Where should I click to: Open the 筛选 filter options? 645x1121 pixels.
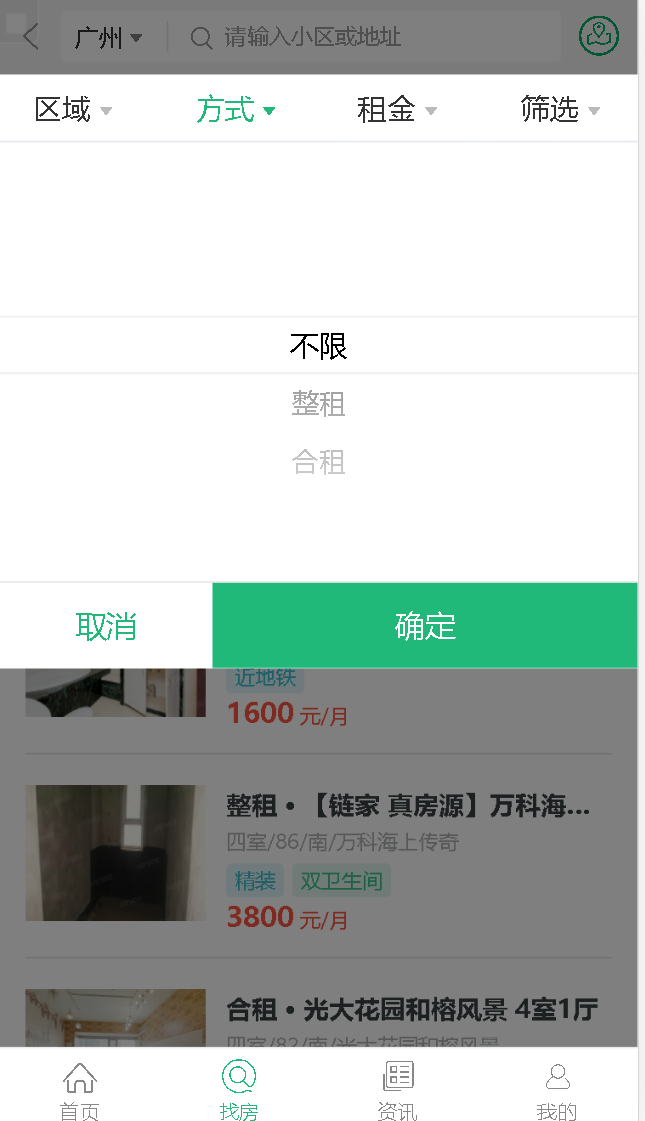pyautogui.click(x=559, y=109)
